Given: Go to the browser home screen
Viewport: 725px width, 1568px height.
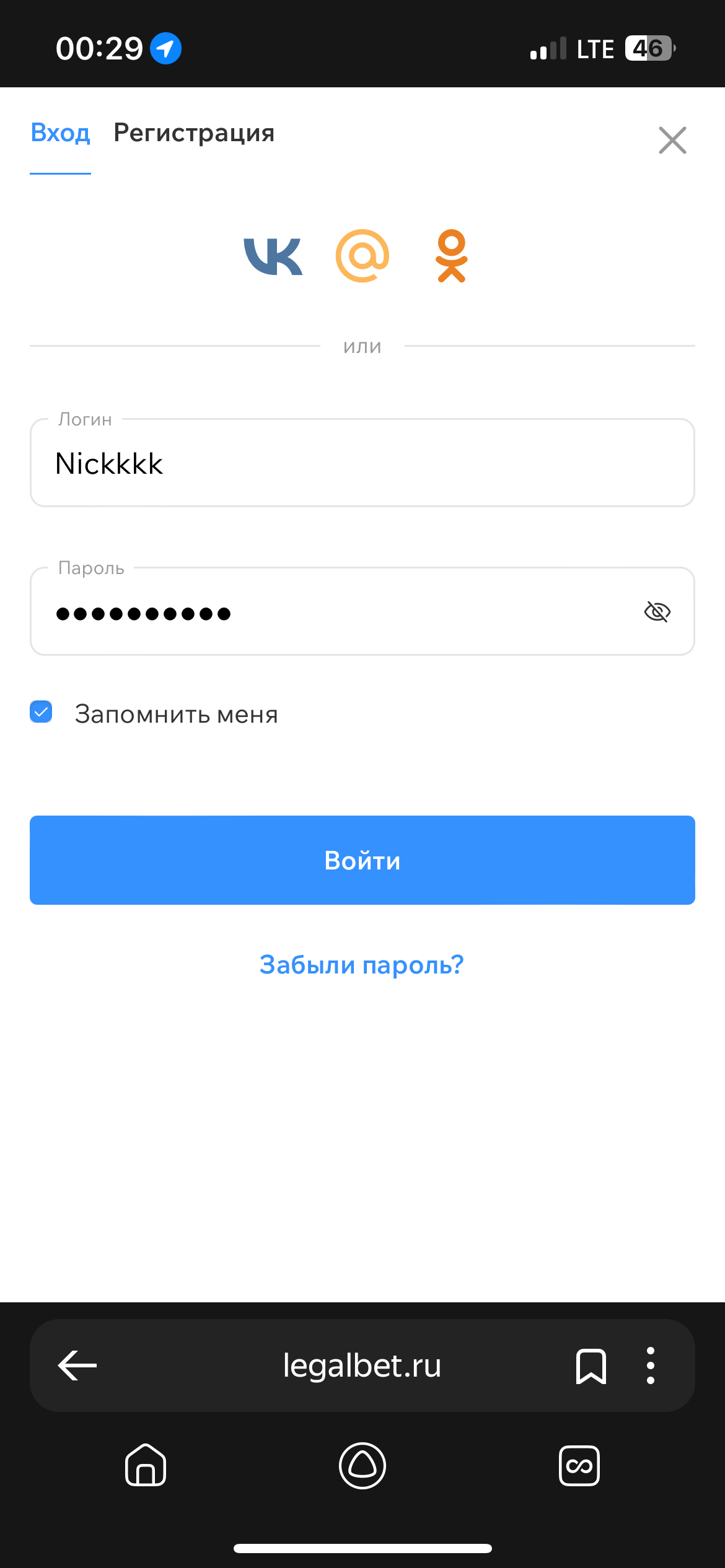Looking at the screenshot, I should (146, 1465).
